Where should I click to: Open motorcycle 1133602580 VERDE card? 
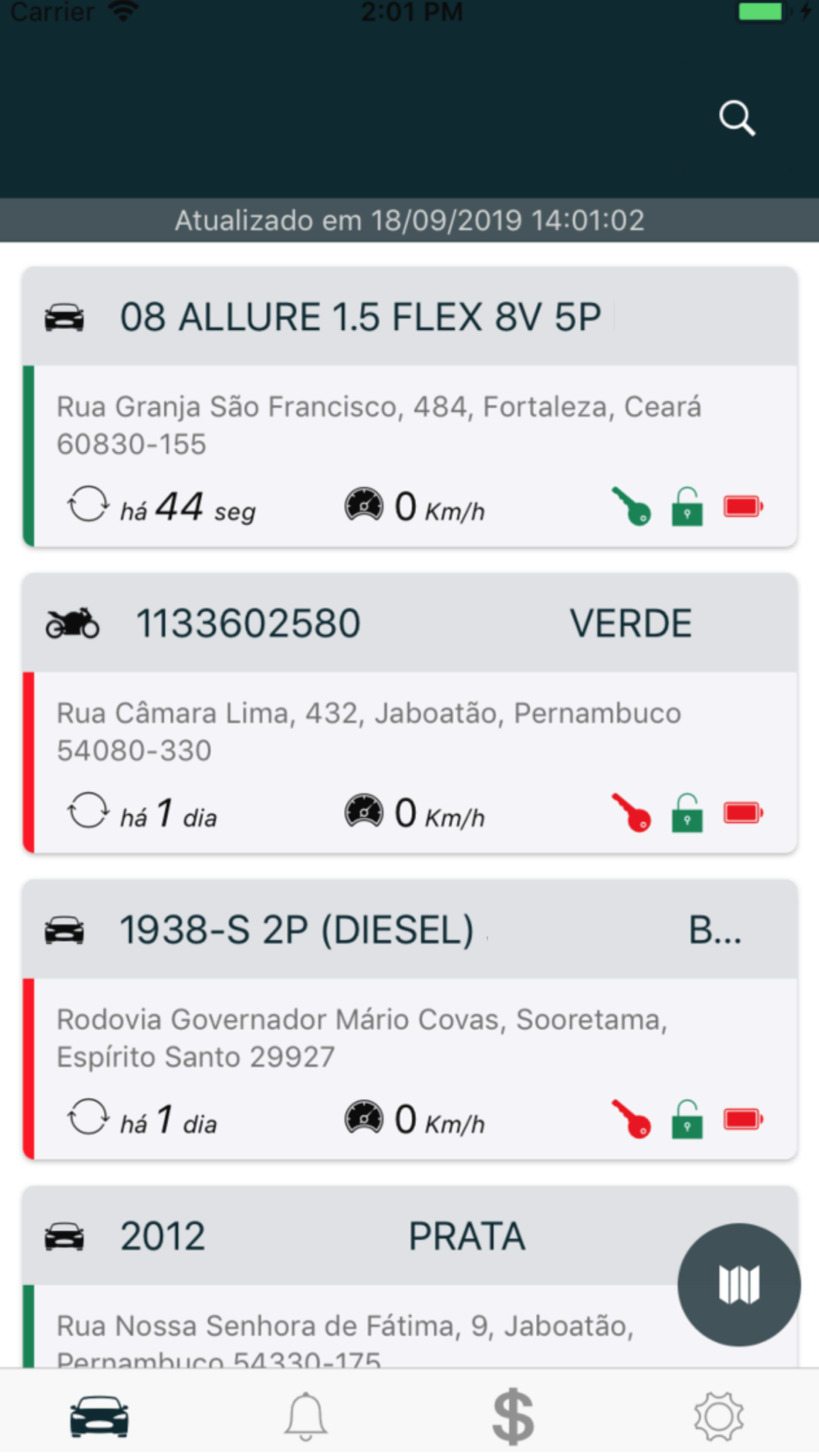click(410, 713)
